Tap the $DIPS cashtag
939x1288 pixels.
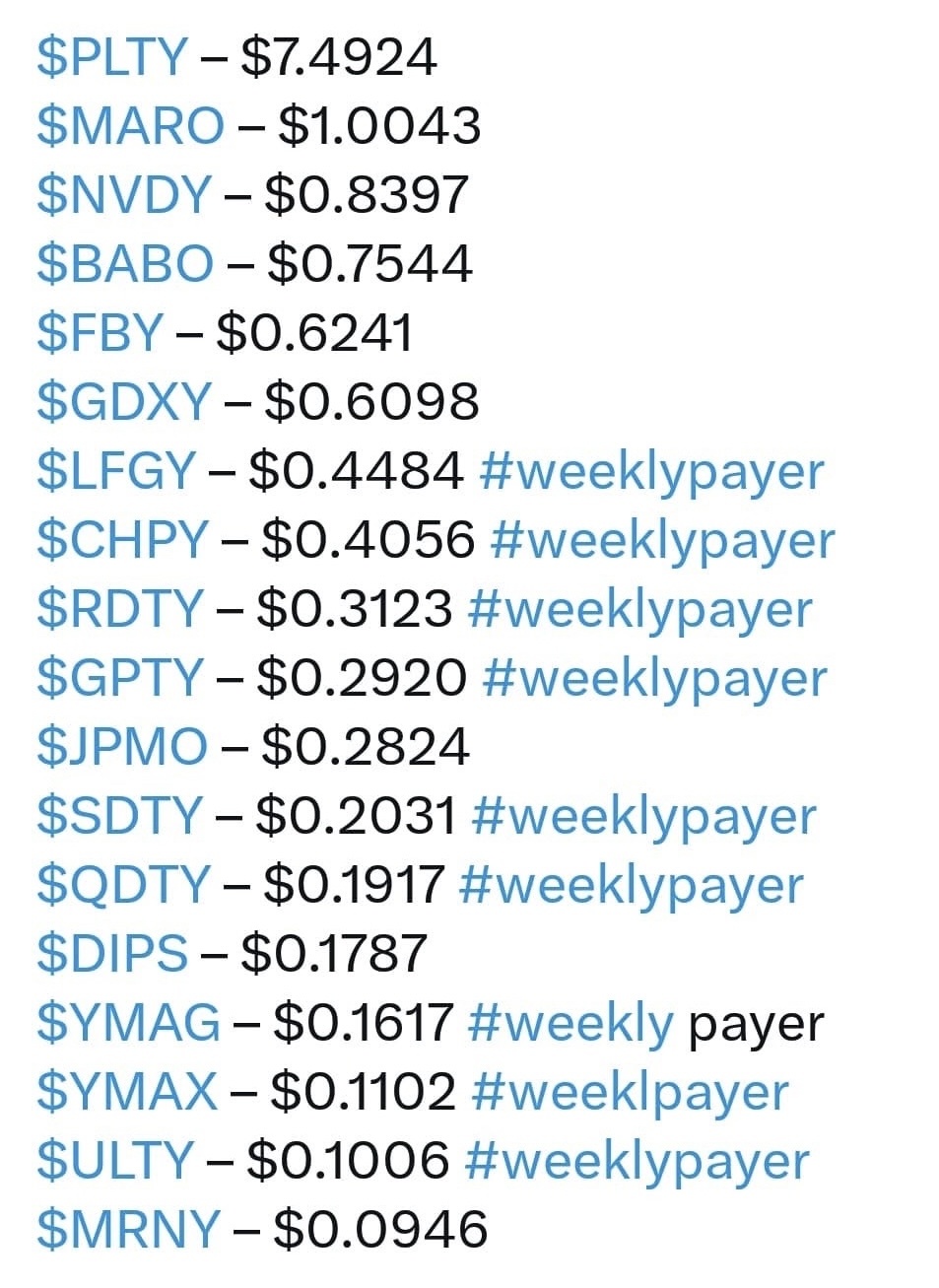coord(111,954)
